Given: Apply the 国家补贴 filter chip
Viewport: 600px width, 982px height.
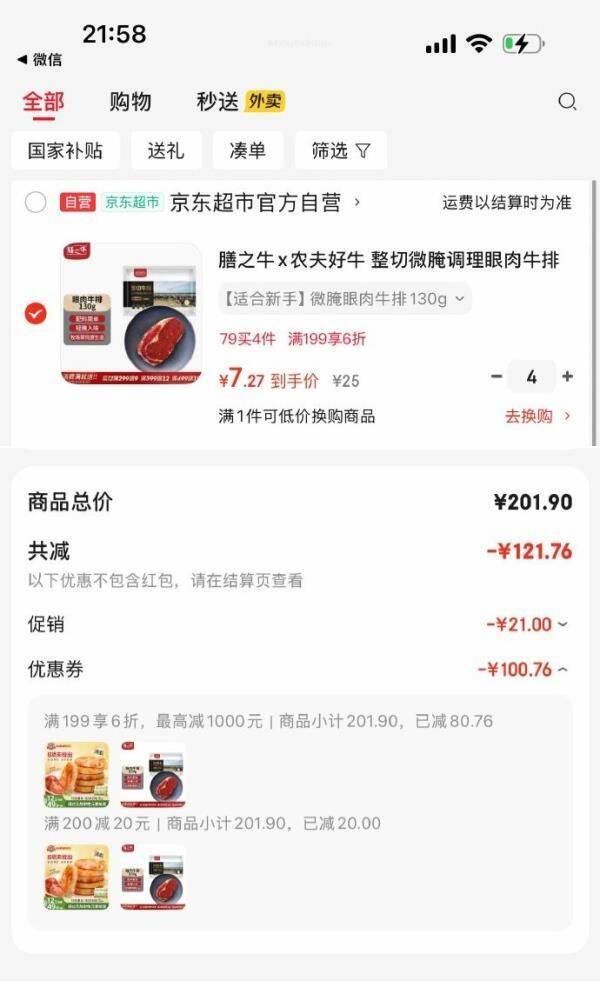Looking at the screenshot, I should (66, 151).
